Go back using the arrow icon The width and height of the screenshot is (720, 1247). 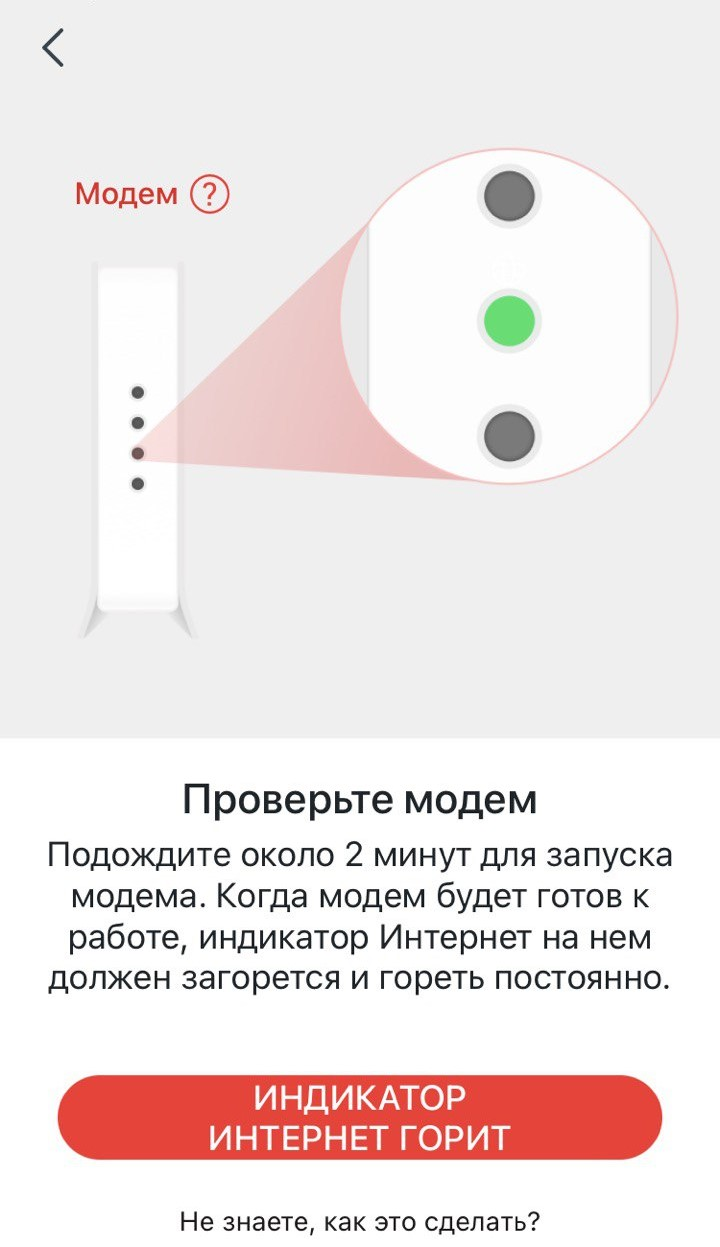(53, 47)
